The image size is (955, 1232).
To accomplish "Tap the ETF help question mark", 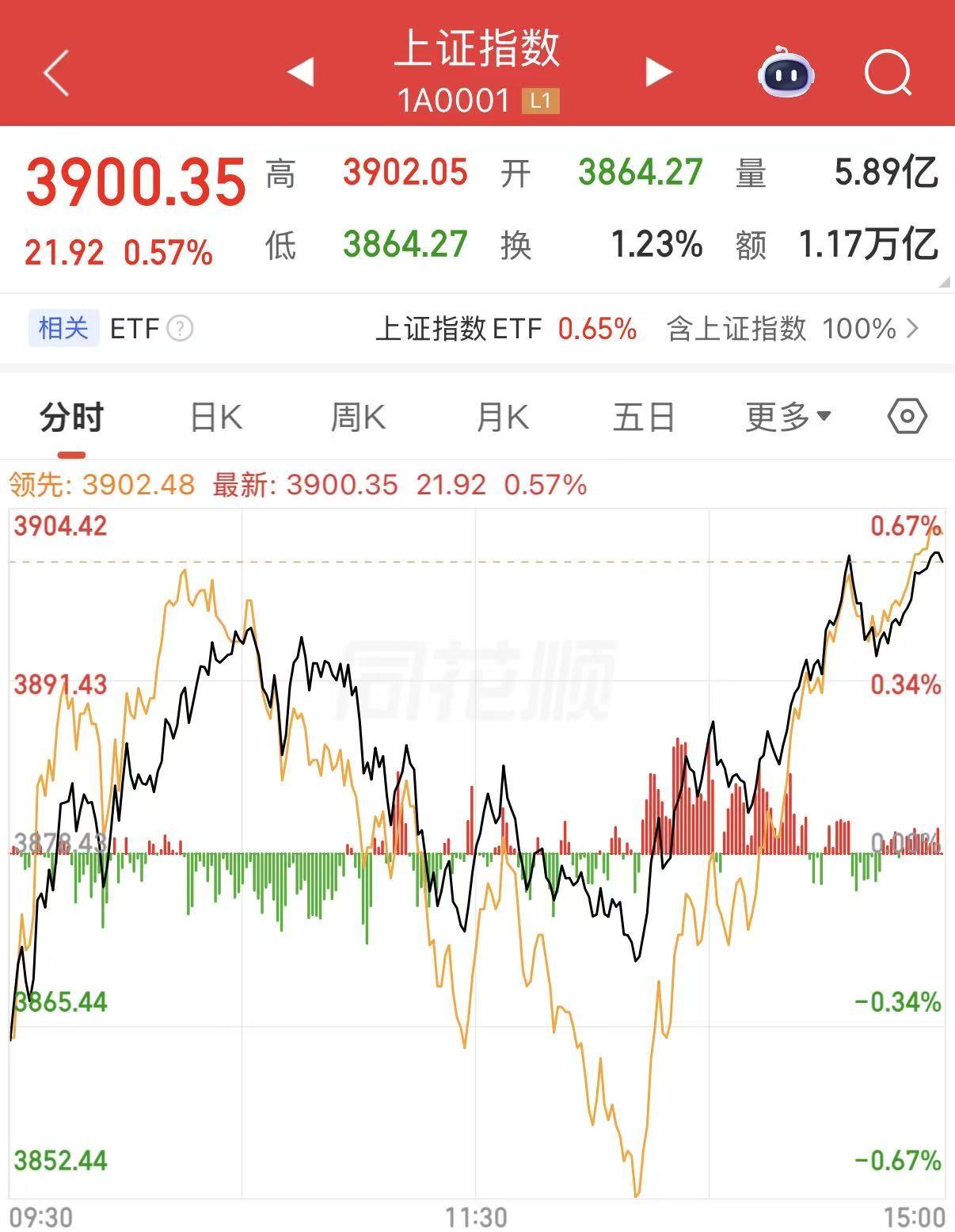I will pyautogui.click(x=180, y=328).
